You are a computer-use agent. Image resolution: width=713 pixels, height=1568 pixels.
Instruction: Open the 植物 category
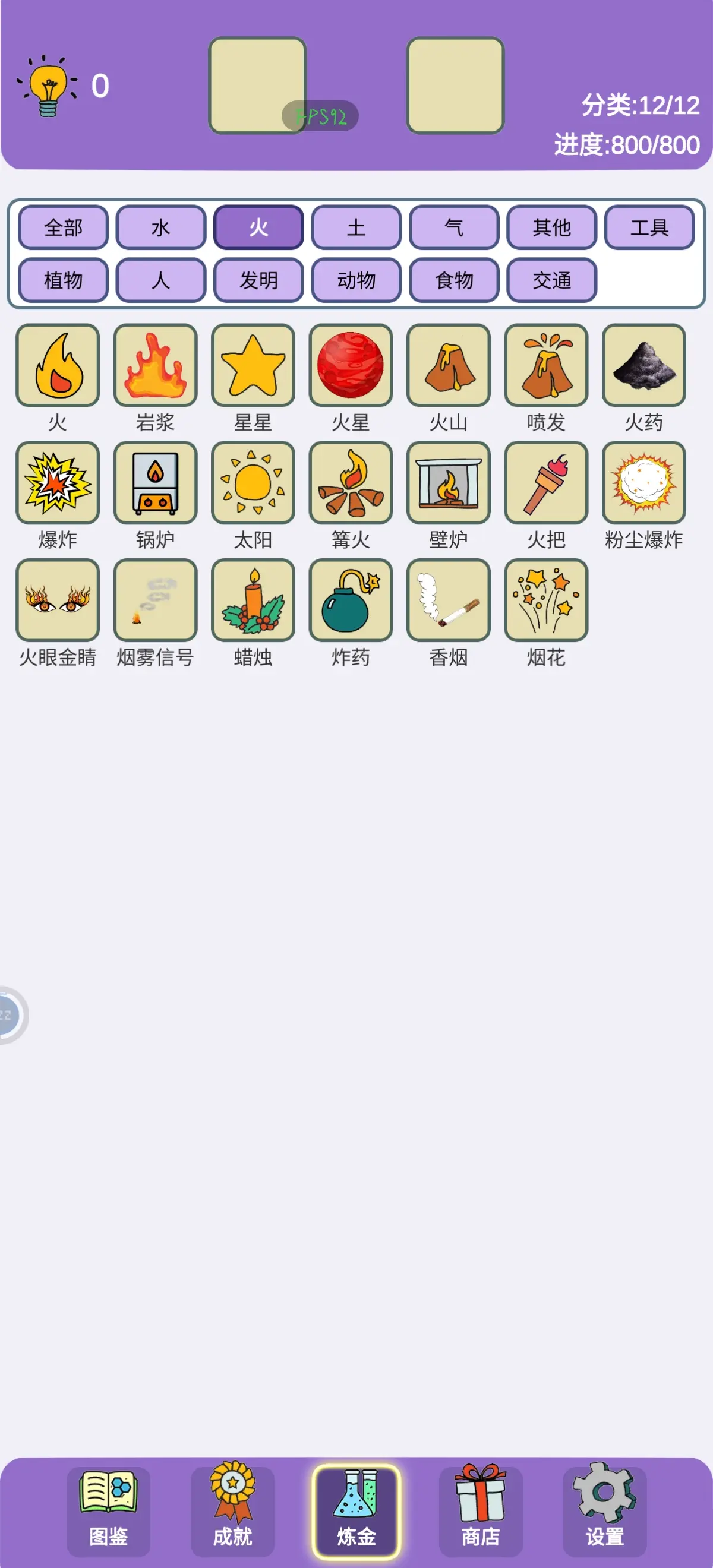(64, 280)
